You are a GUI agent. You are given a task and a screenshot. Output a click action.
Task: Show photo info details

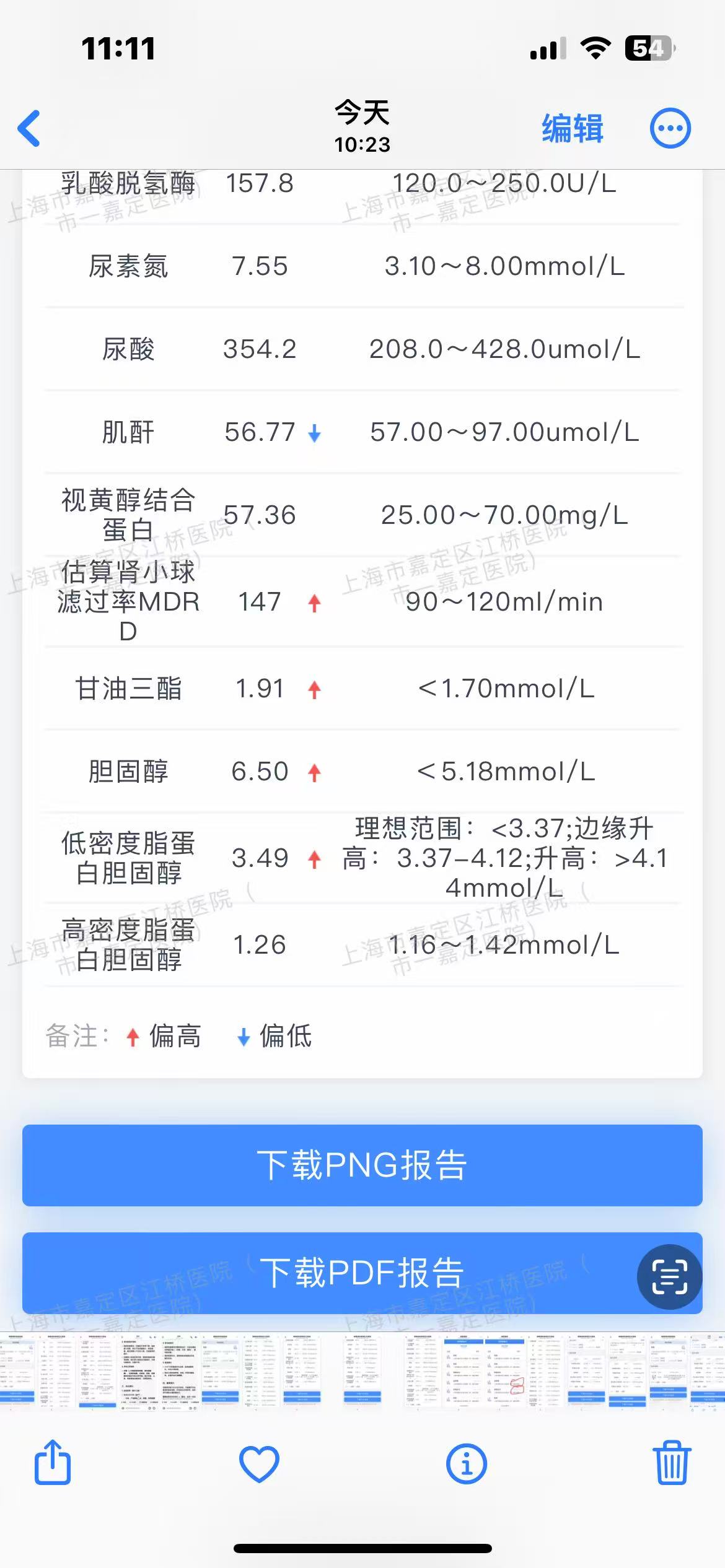[x=466, y=1464]
